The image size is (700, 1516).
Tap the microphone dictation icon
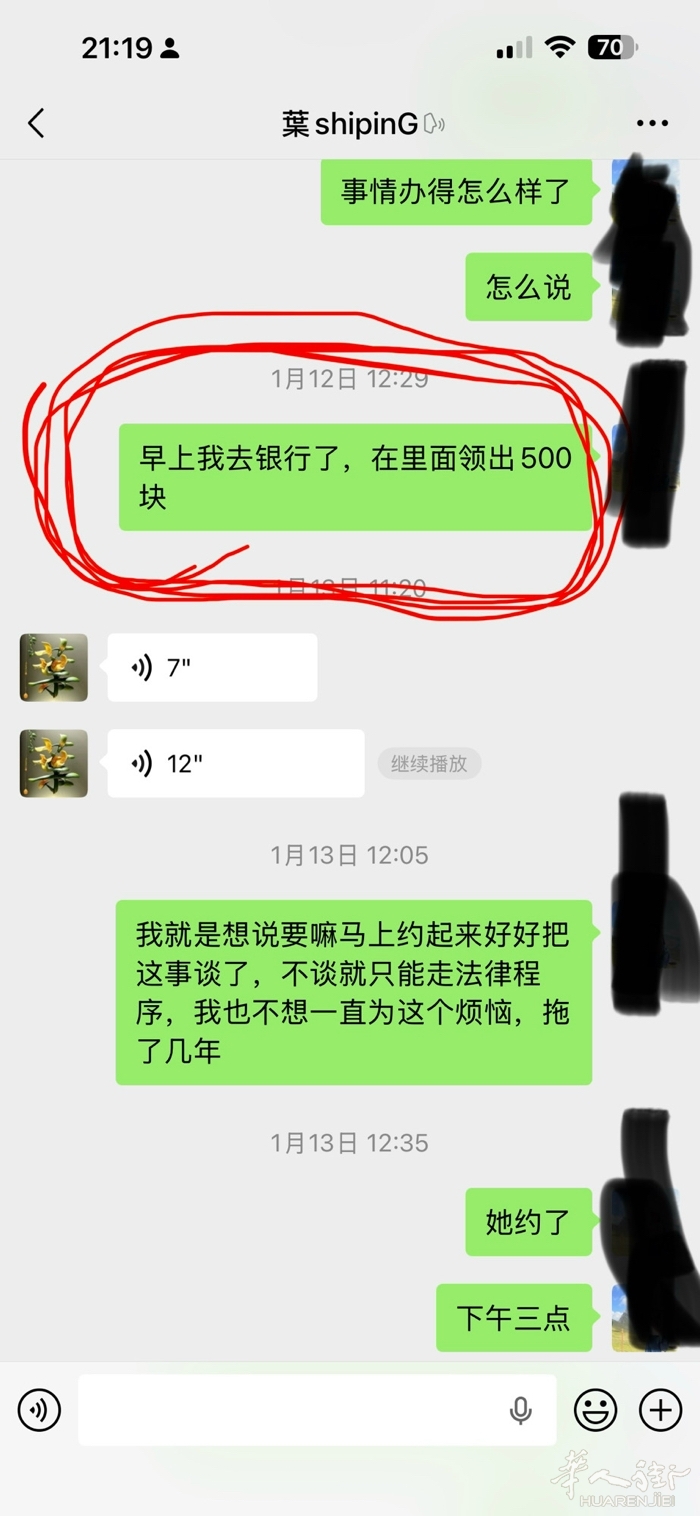click(520, 1410)
